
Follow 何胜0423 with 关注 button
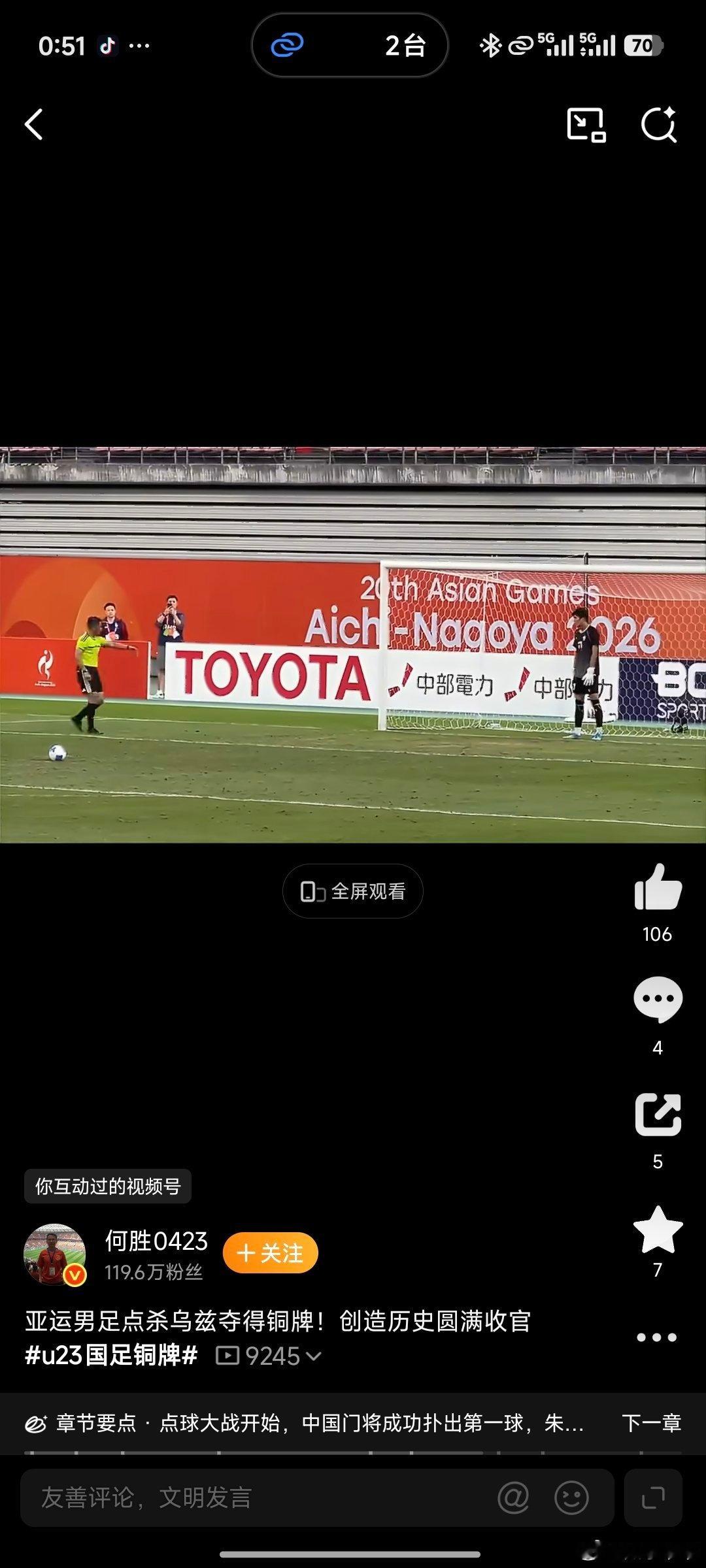tap(271, 1253)
